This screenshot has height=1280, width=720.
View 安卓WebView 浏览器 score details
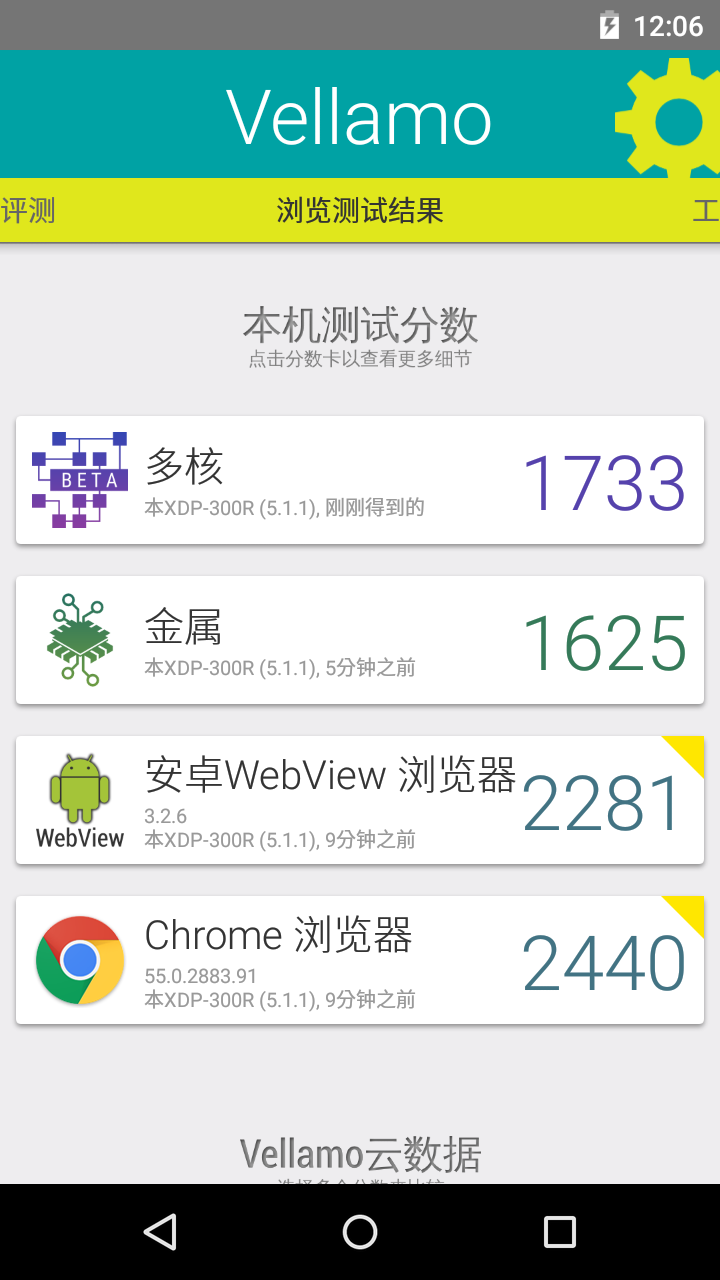(x=360, y=800)
